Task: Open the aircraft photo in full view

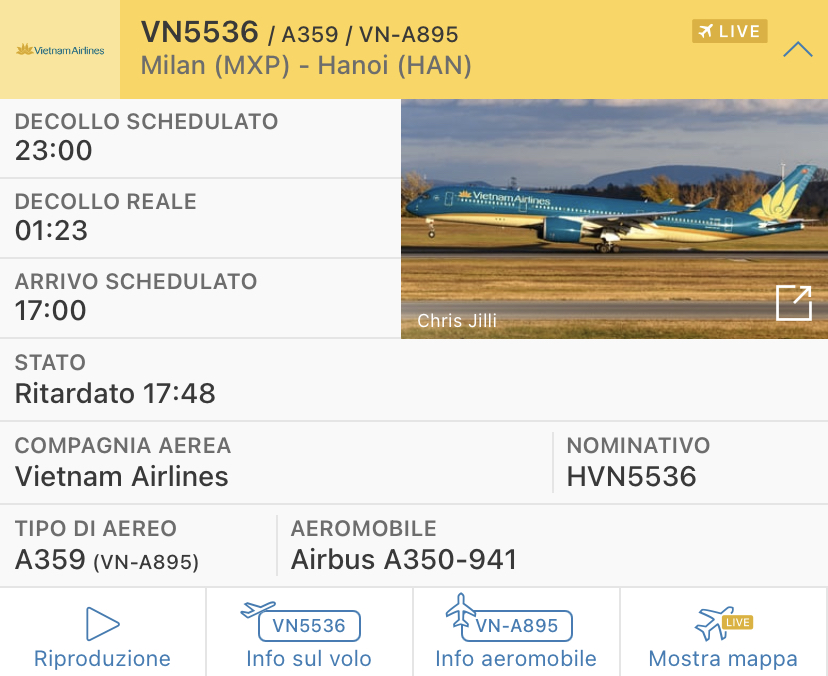Action: [793, 302]
